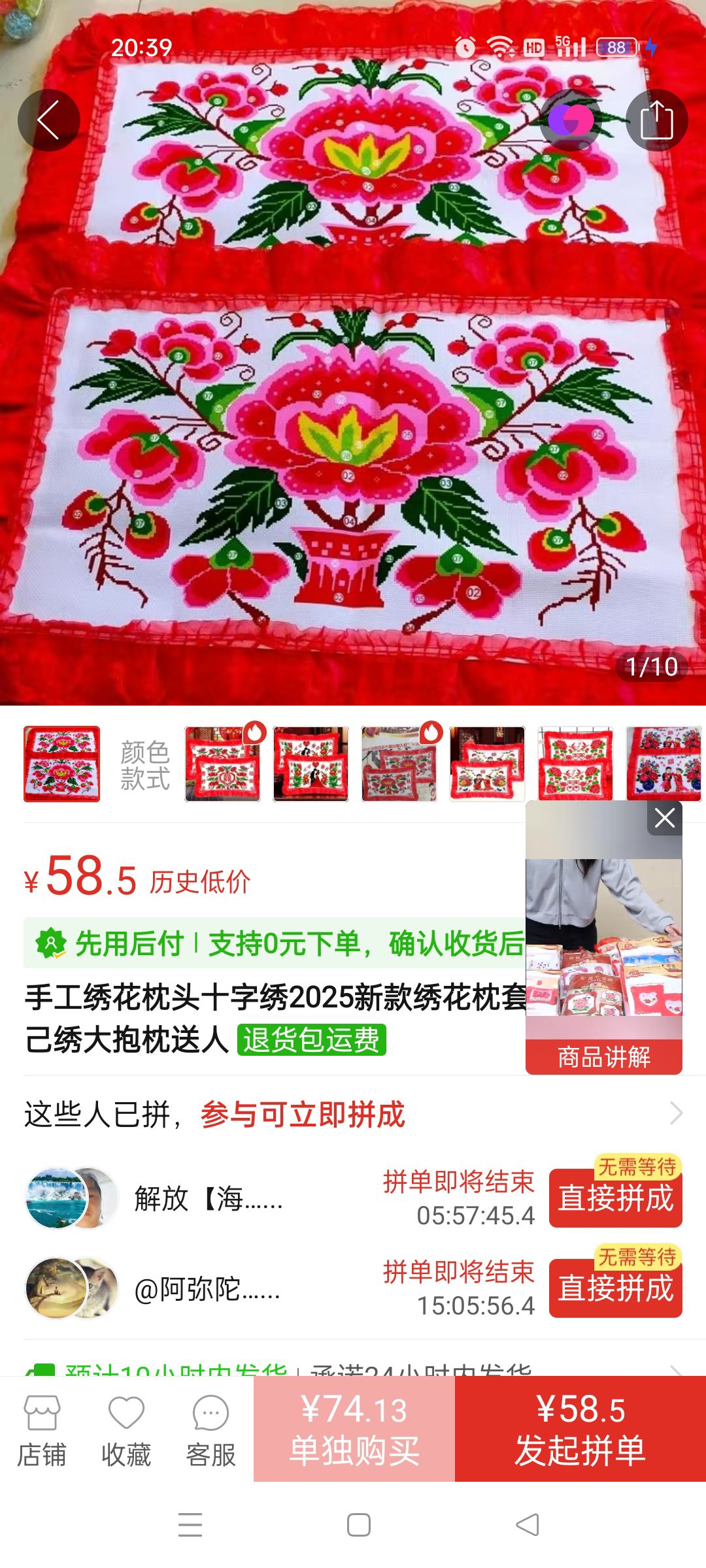Tap 直接拼成 for 解放【海 group
706x1568 pixels.
point(615,1198)
